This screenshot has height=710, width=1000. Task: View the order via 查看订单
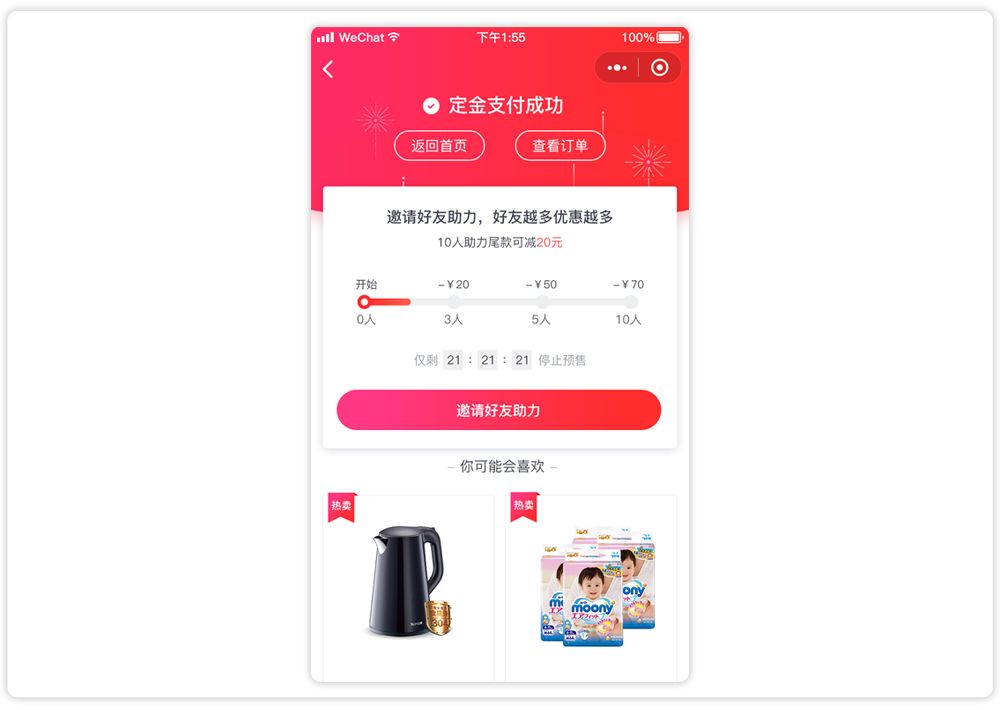click(560, 146)
